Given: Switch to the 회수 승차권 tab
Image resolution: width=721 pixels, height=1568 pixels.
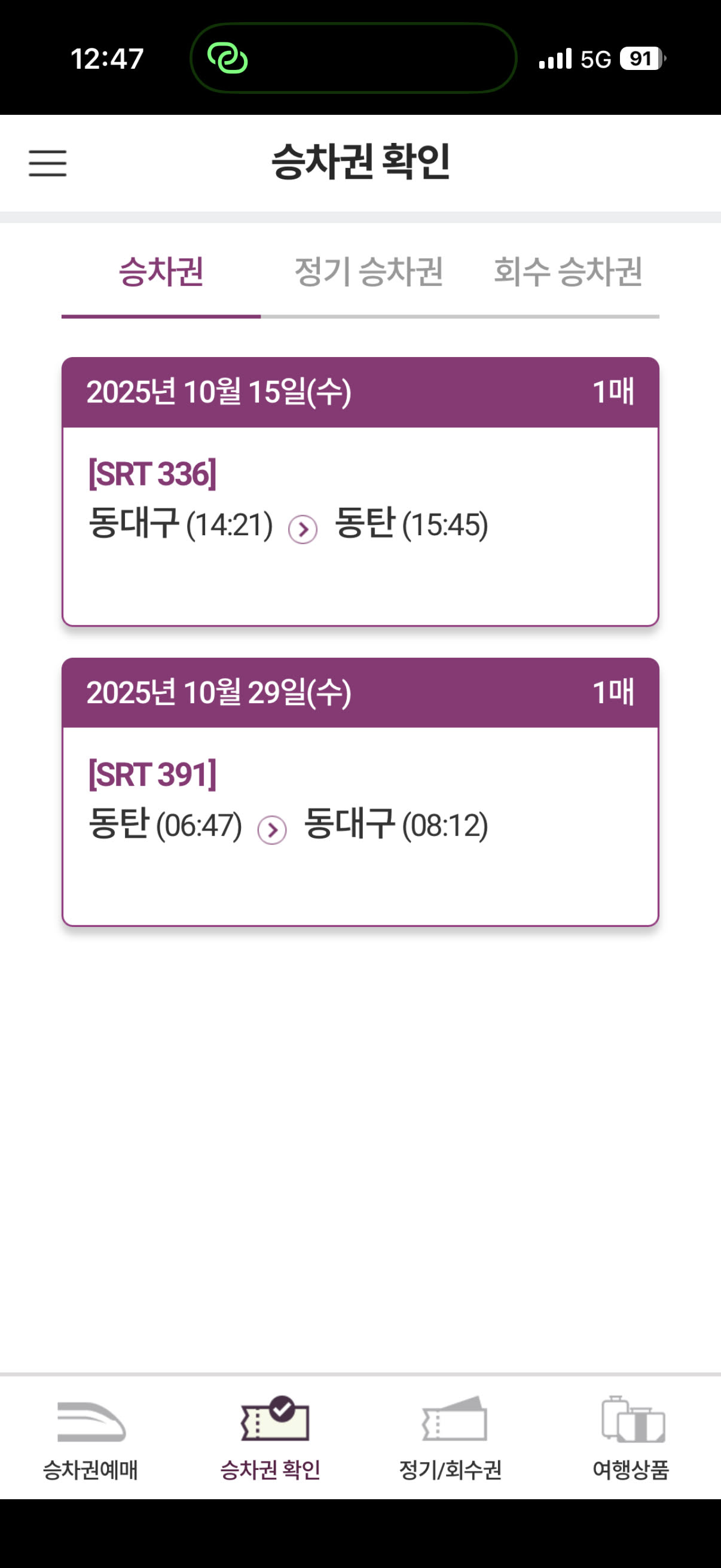Looking at the screenshot, I should (568, 272).
